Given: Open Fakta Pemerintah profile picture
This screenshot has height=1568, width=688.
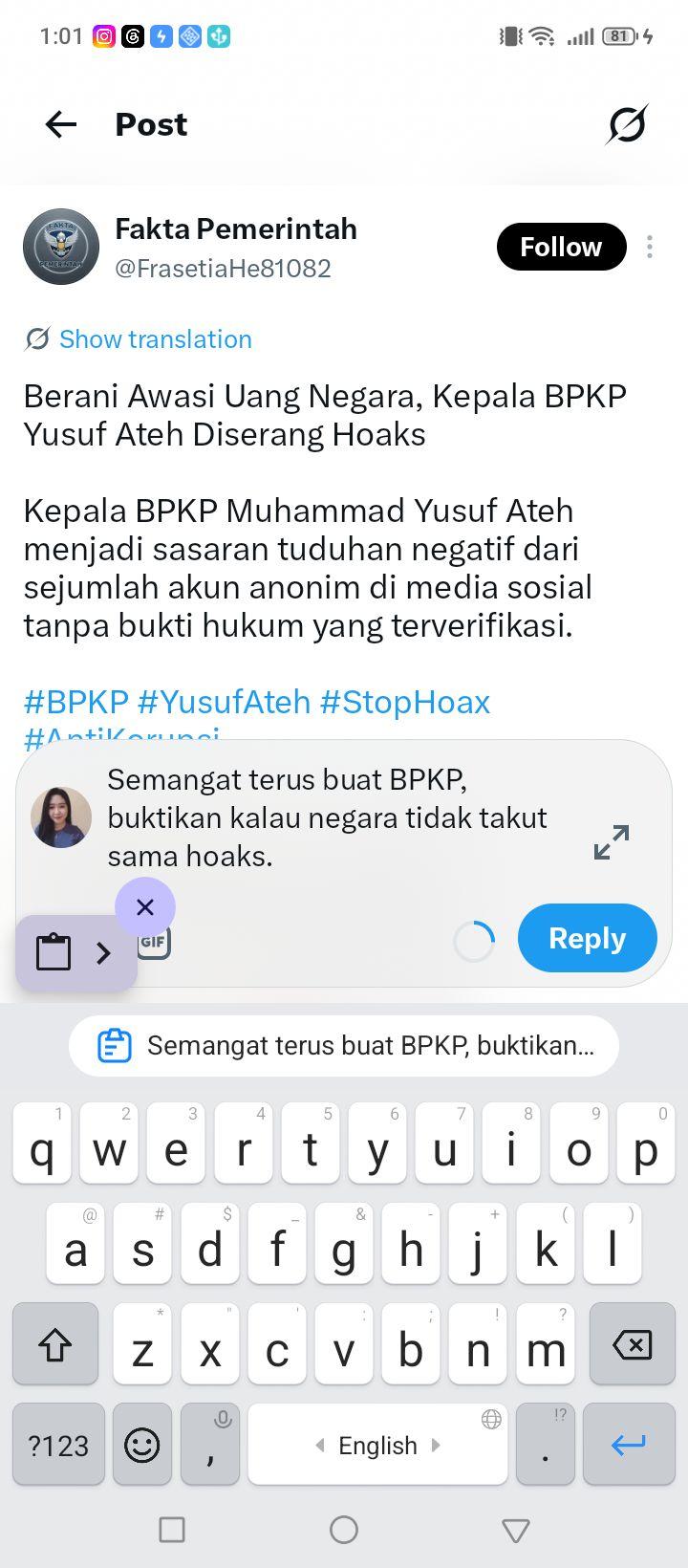Looking at the screenshot, I should (x=61, y=247).
